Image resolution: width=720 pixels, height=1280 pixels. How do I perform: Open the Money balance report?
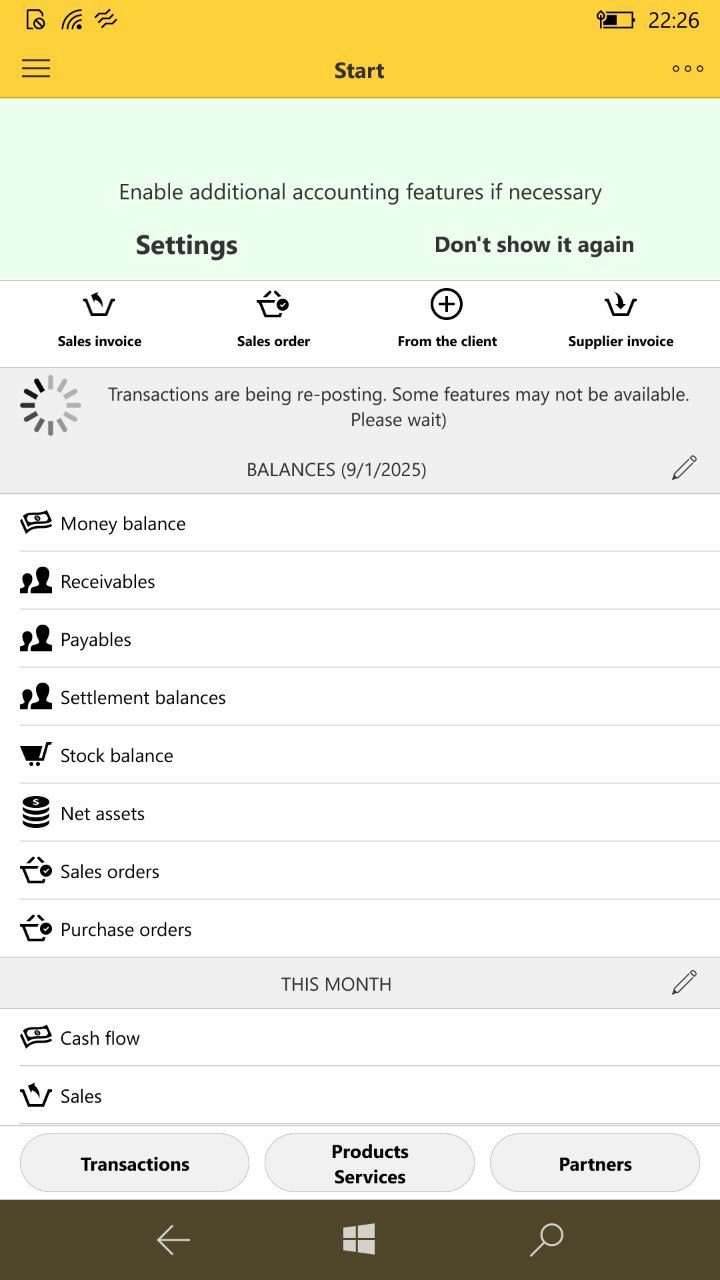click(x=123, y=523)
